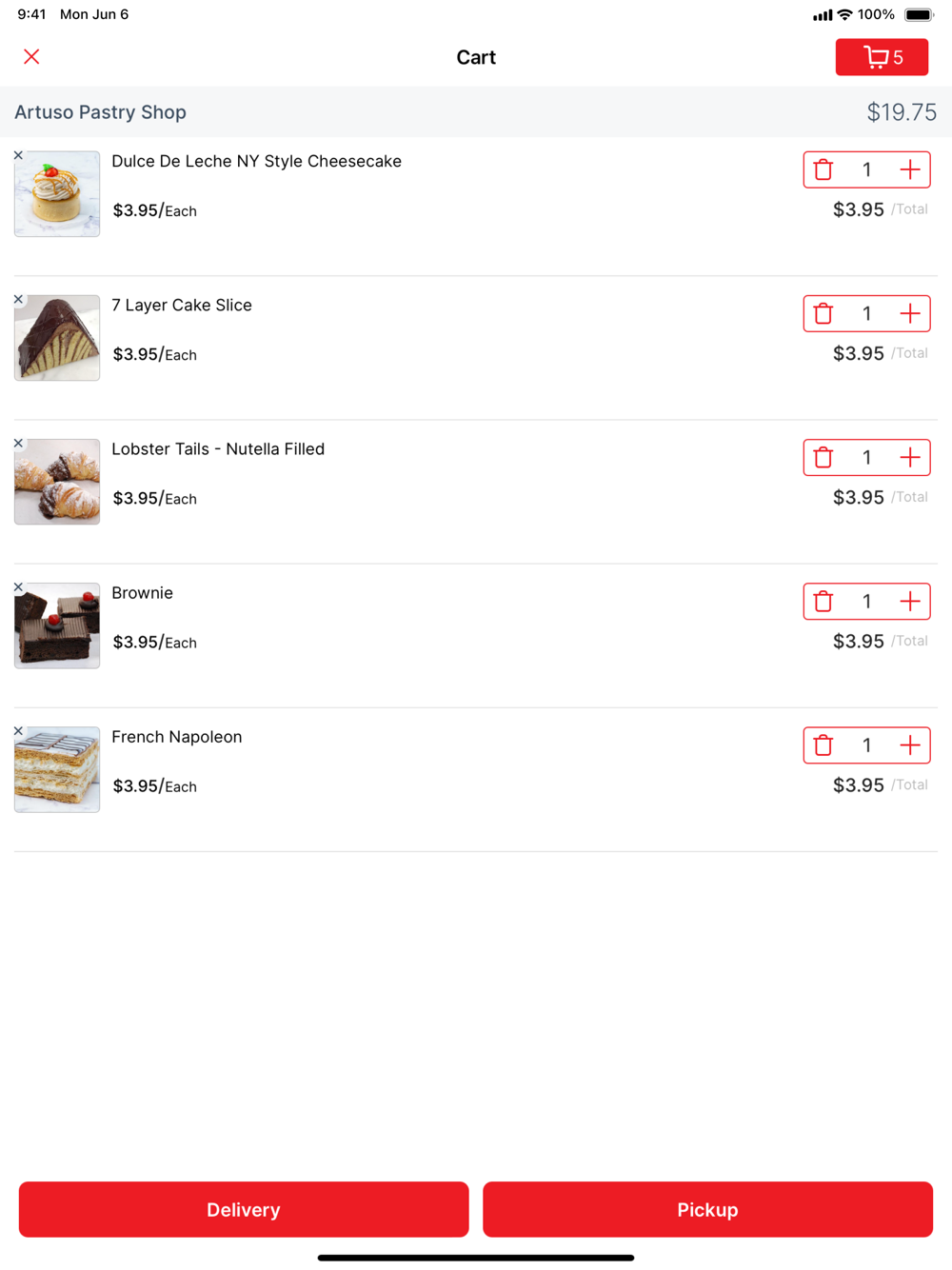Open the cart button showing 5 items
The width and height of the screenshot is (952, 1270).
(882, 57)
